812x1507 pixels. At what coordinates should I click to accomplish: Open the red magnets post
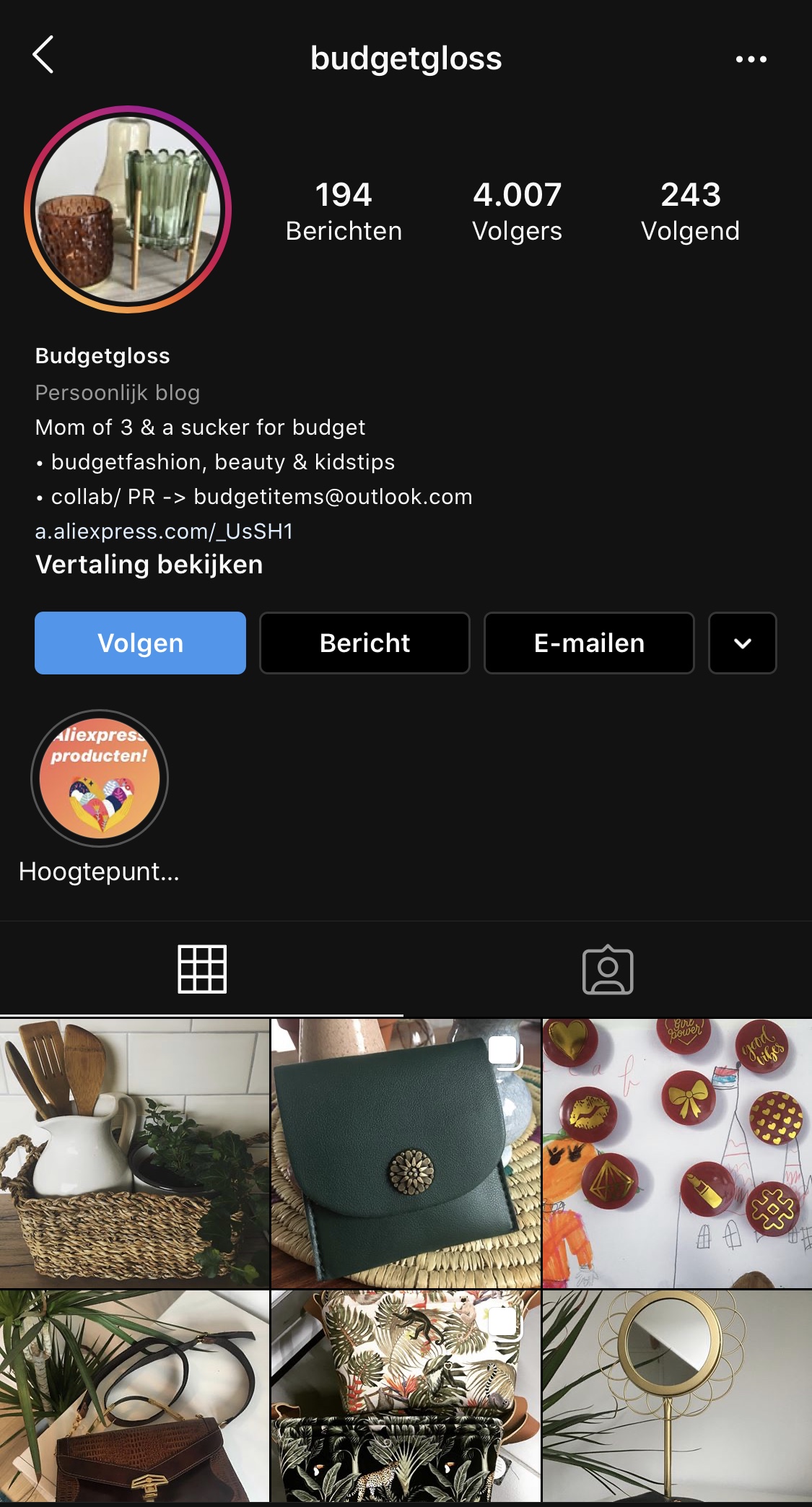point(677,1153)
